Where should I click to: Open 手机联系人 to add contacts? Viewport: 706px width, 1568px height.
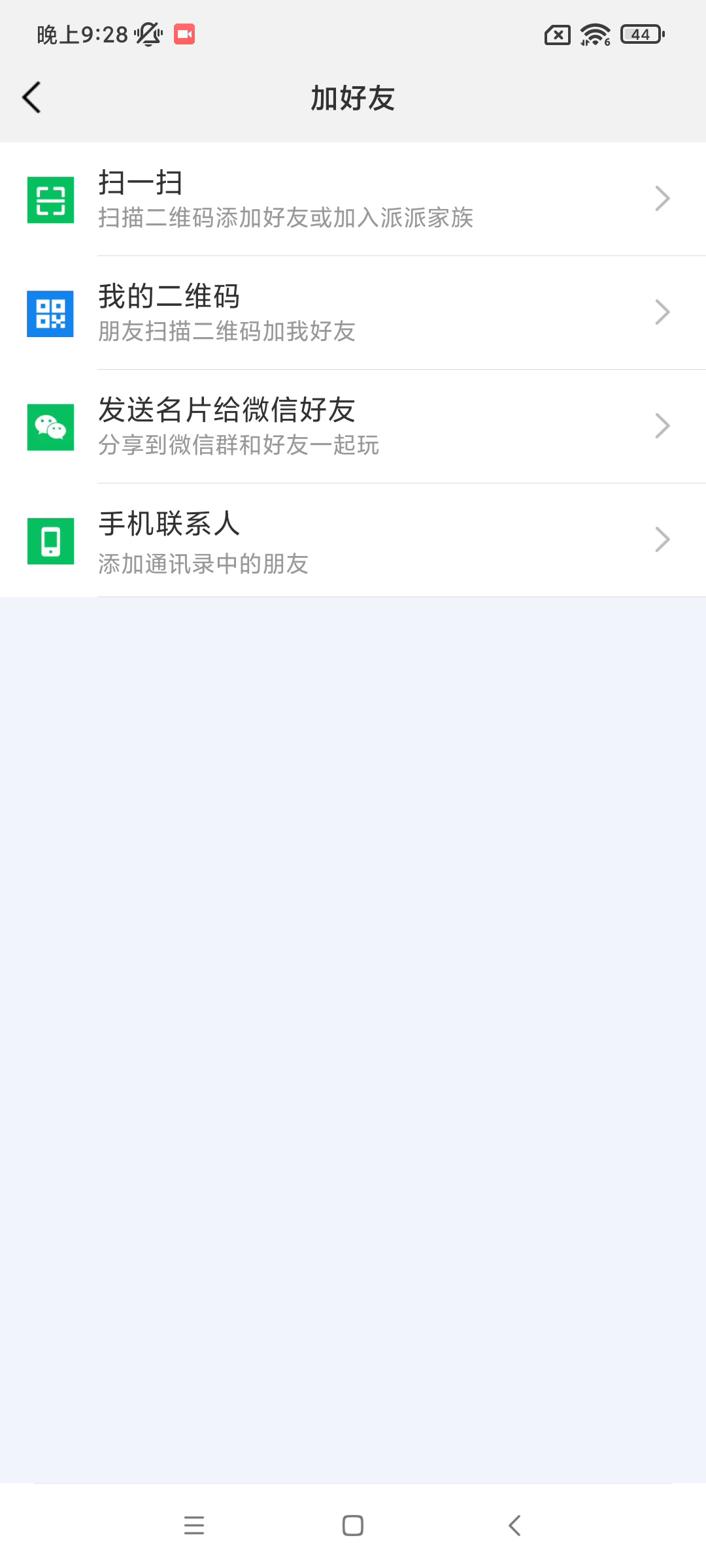click(x=353, y=540)
